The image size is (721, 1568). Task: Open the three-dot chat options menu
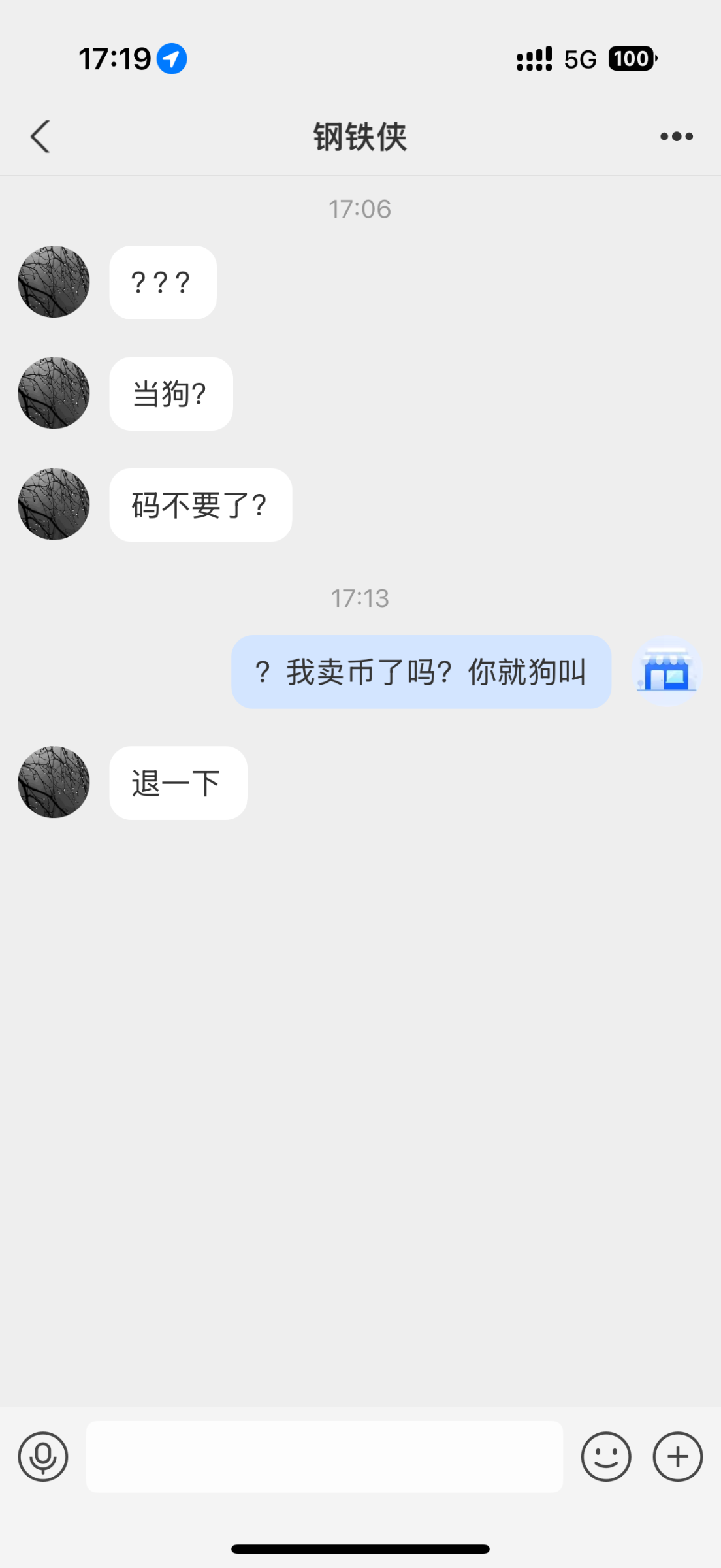[675, 136]
